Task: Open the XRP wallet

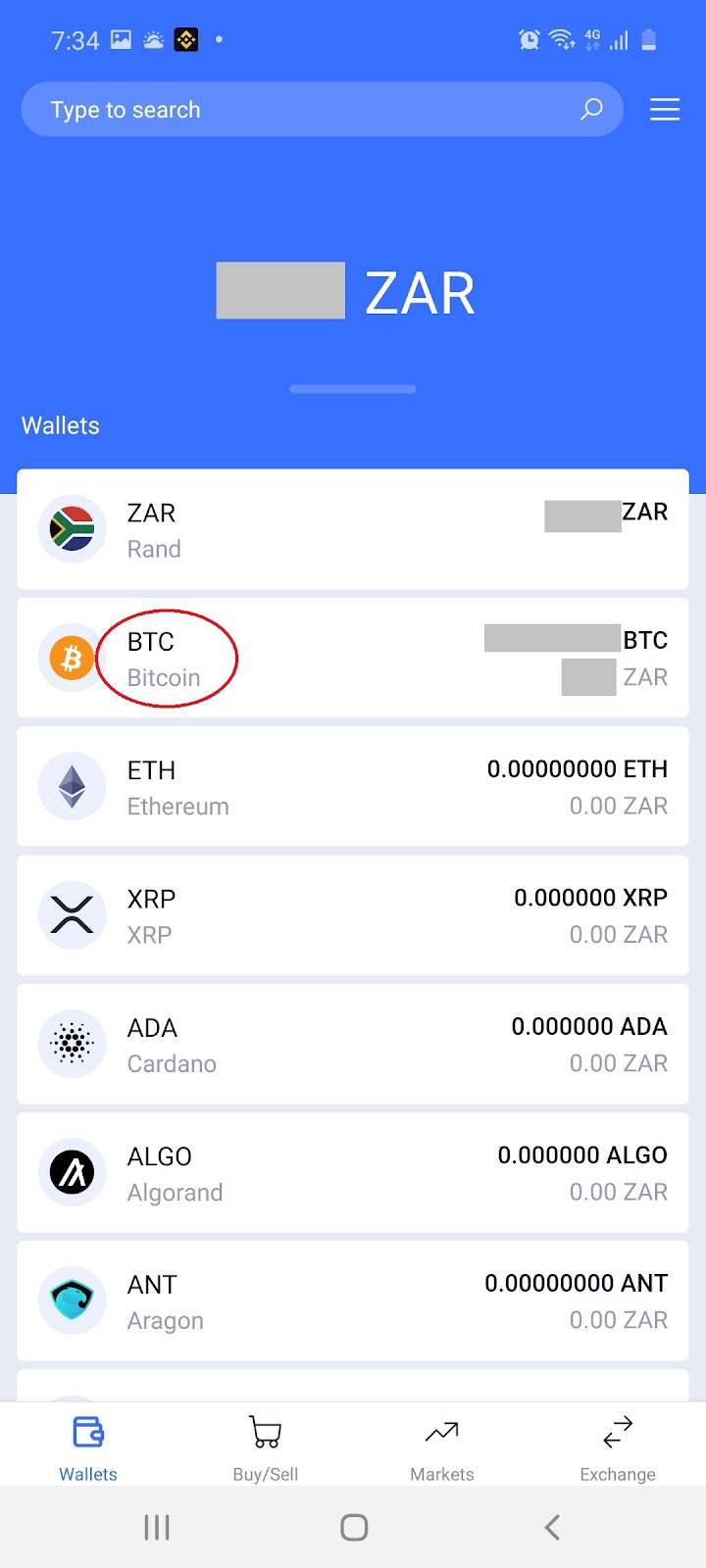Action: coord(353,915)
